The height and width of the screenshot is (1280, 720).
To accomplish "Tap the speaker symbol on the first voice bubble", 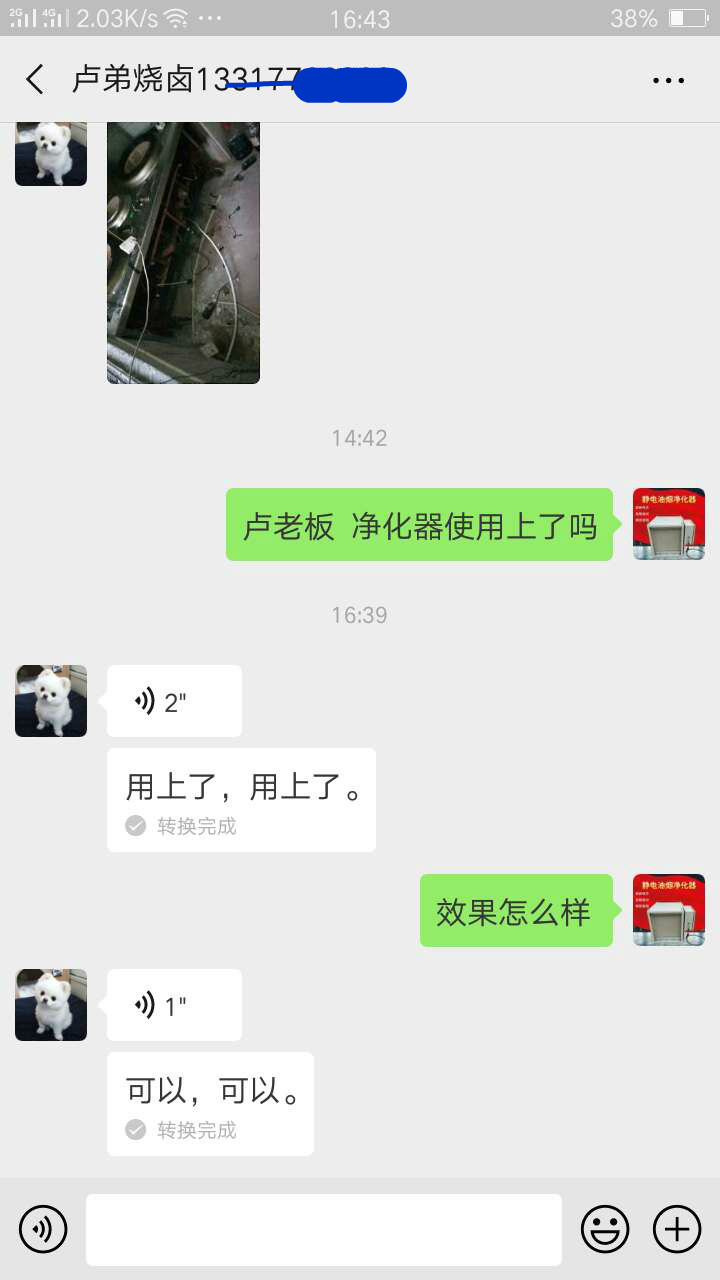I will tap(143, 700).
